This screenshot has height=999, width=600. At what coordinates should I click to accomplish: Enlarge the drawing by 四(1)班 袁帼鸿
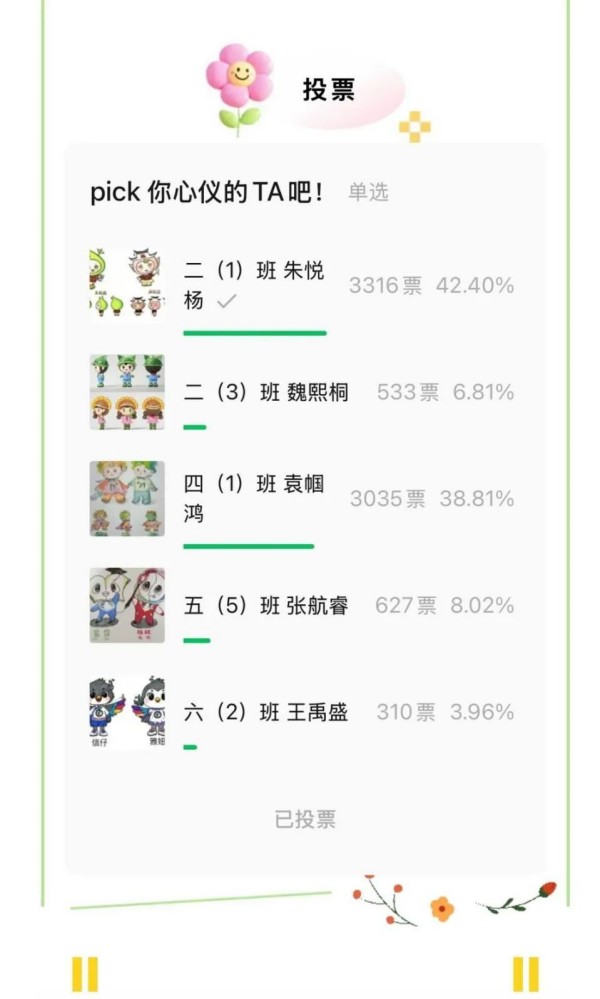tap(127, 498)
